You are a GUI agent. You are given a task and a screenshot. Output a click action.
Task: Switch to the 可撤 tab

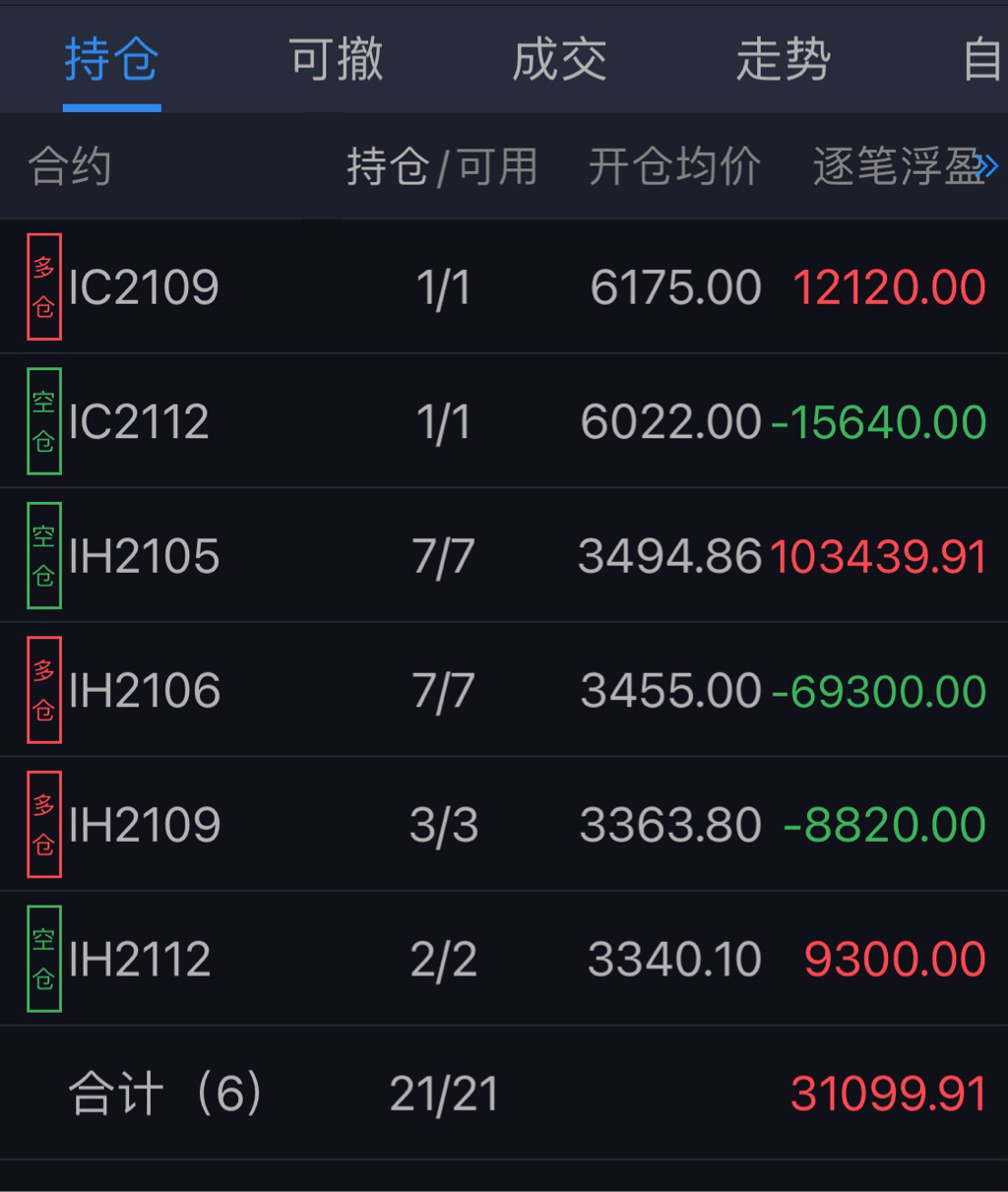[336, 60]
